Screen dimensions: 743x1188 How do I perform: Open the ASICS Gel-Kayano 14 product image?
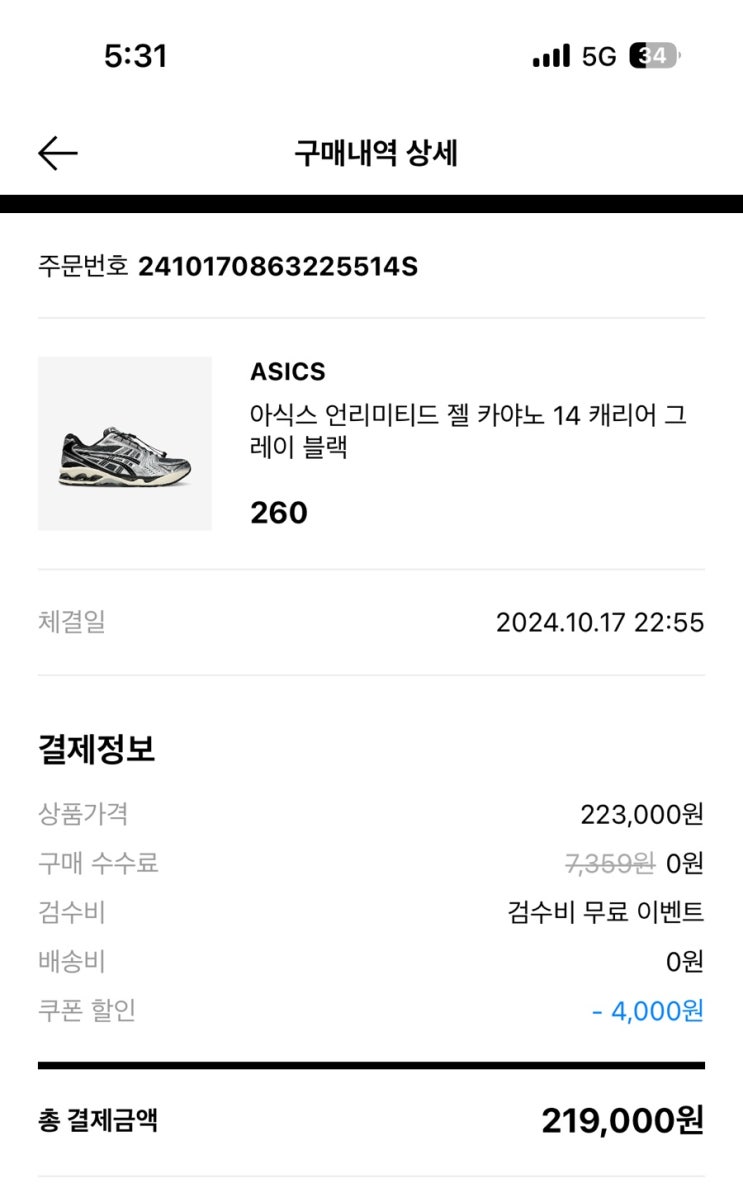click(125, 444)
